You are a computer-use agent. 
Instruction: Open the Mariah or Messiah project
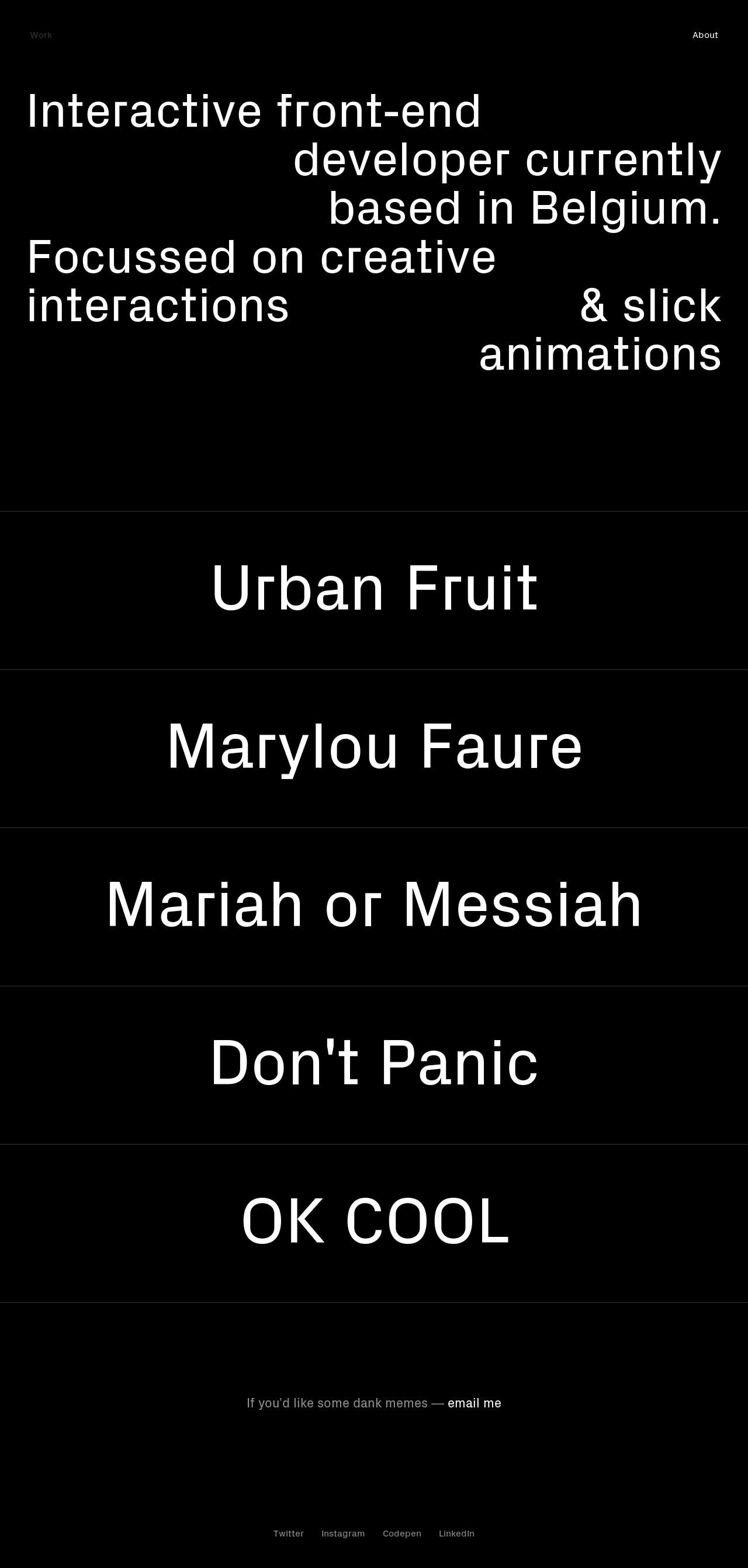pyautogui.click(x=374, y=905)
